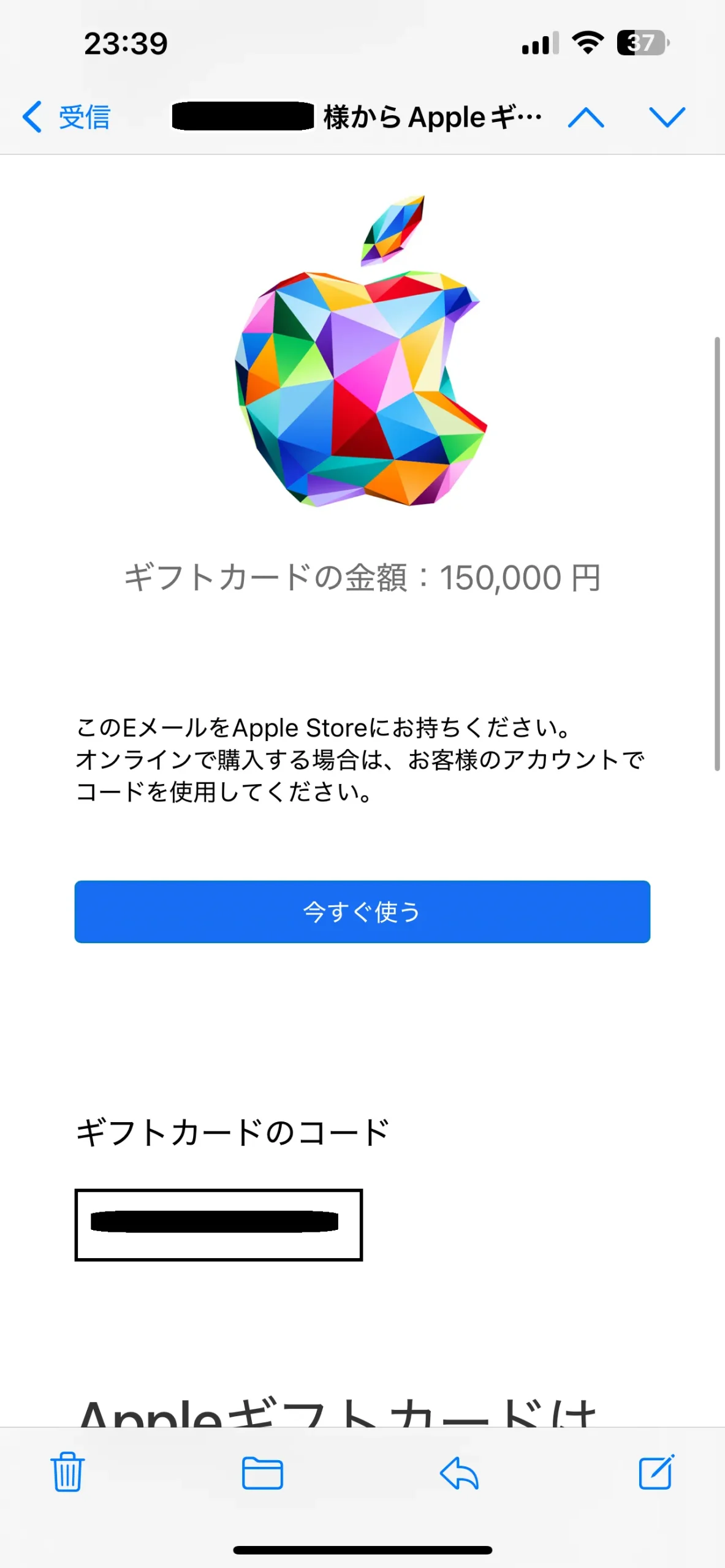This screenshot has height=1568, width=725.
Task: Show the next email with down arrow
Action: [667, 117]
